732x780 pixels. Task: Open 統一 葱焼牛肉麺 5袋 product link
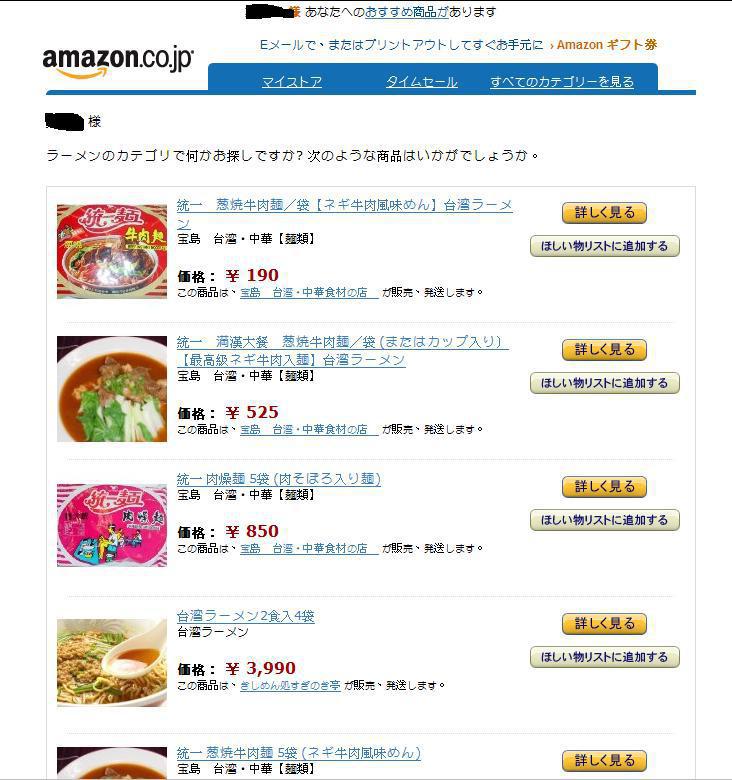point(298,753)
